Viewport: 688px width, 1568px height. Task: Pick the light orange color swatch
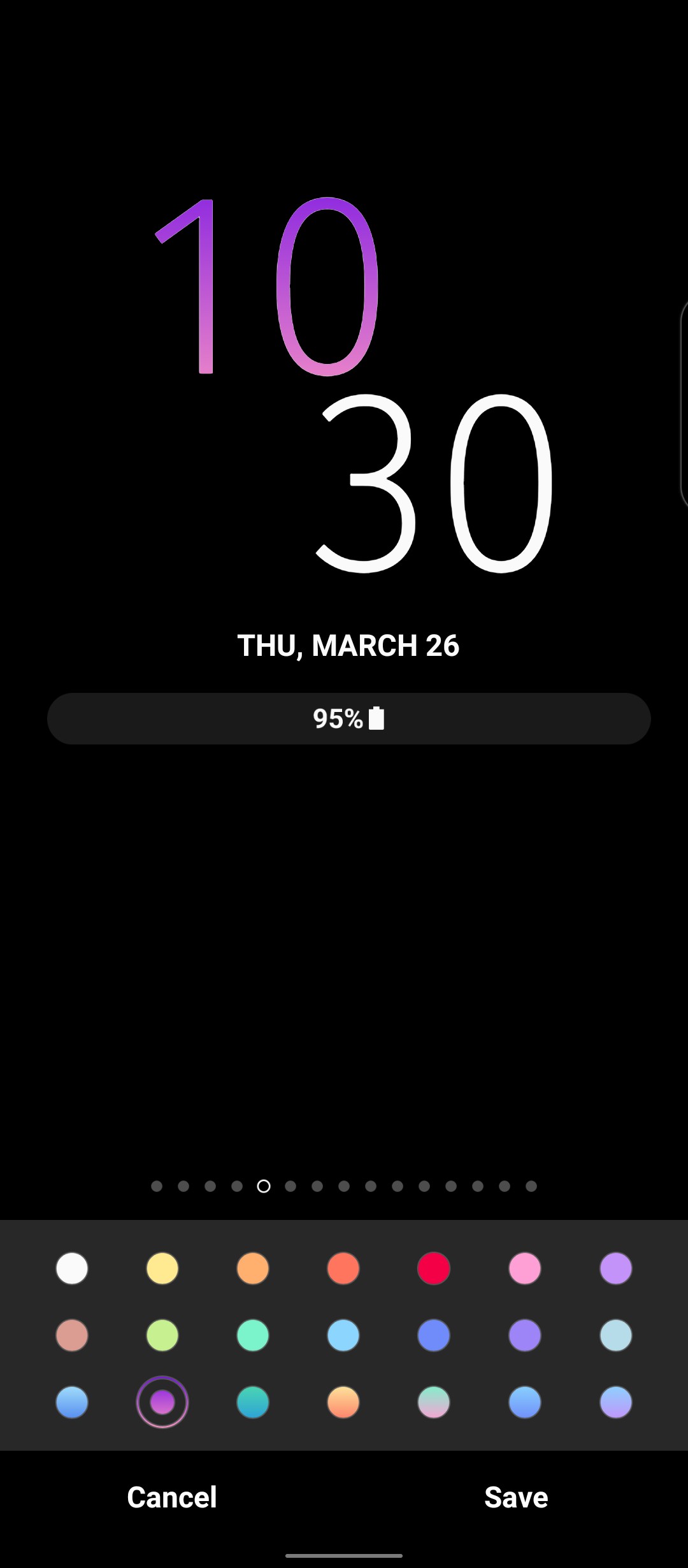253,1268
